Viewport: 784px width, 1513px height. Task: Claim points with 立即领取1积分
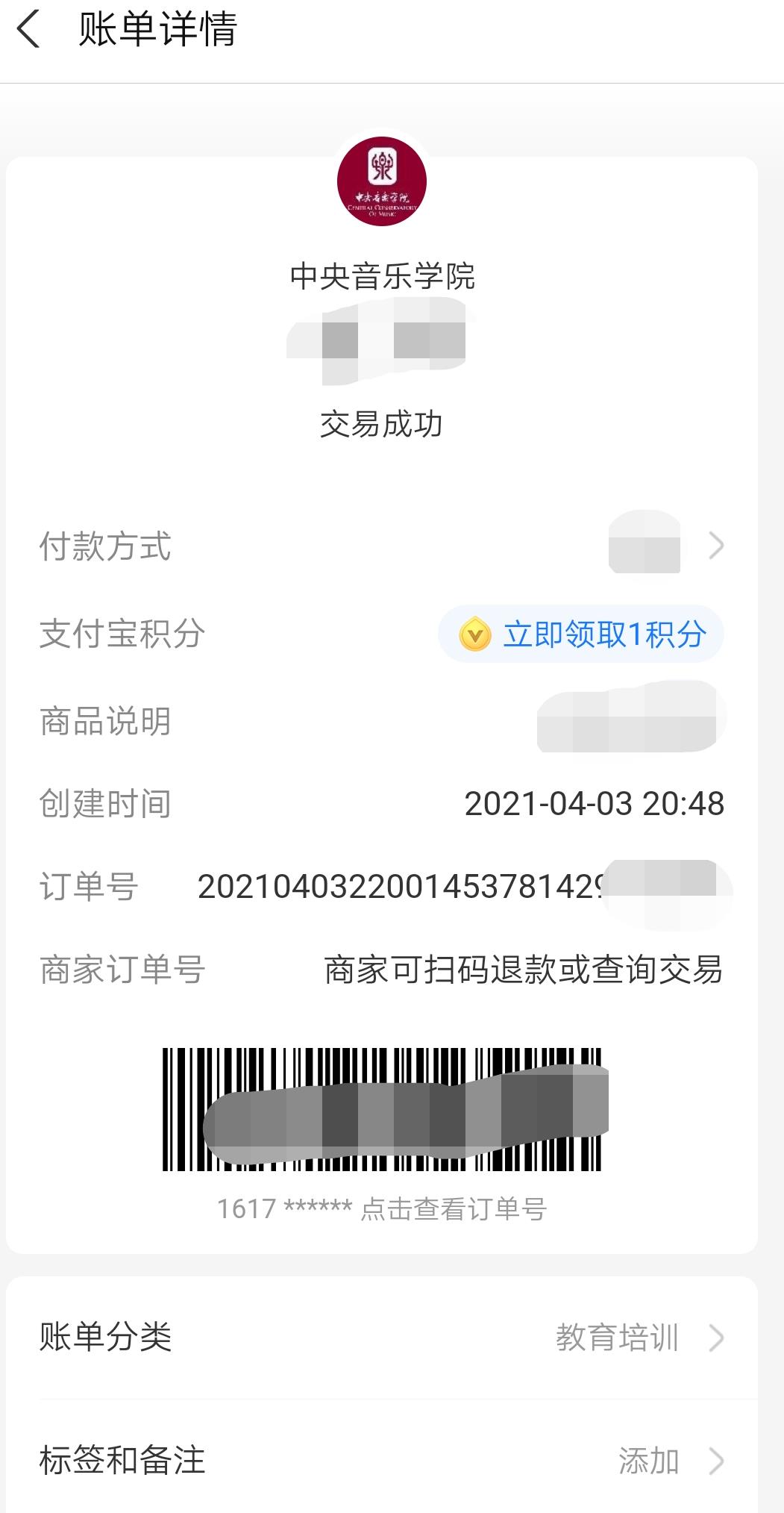pyautogui.click(x=581, y=634)
